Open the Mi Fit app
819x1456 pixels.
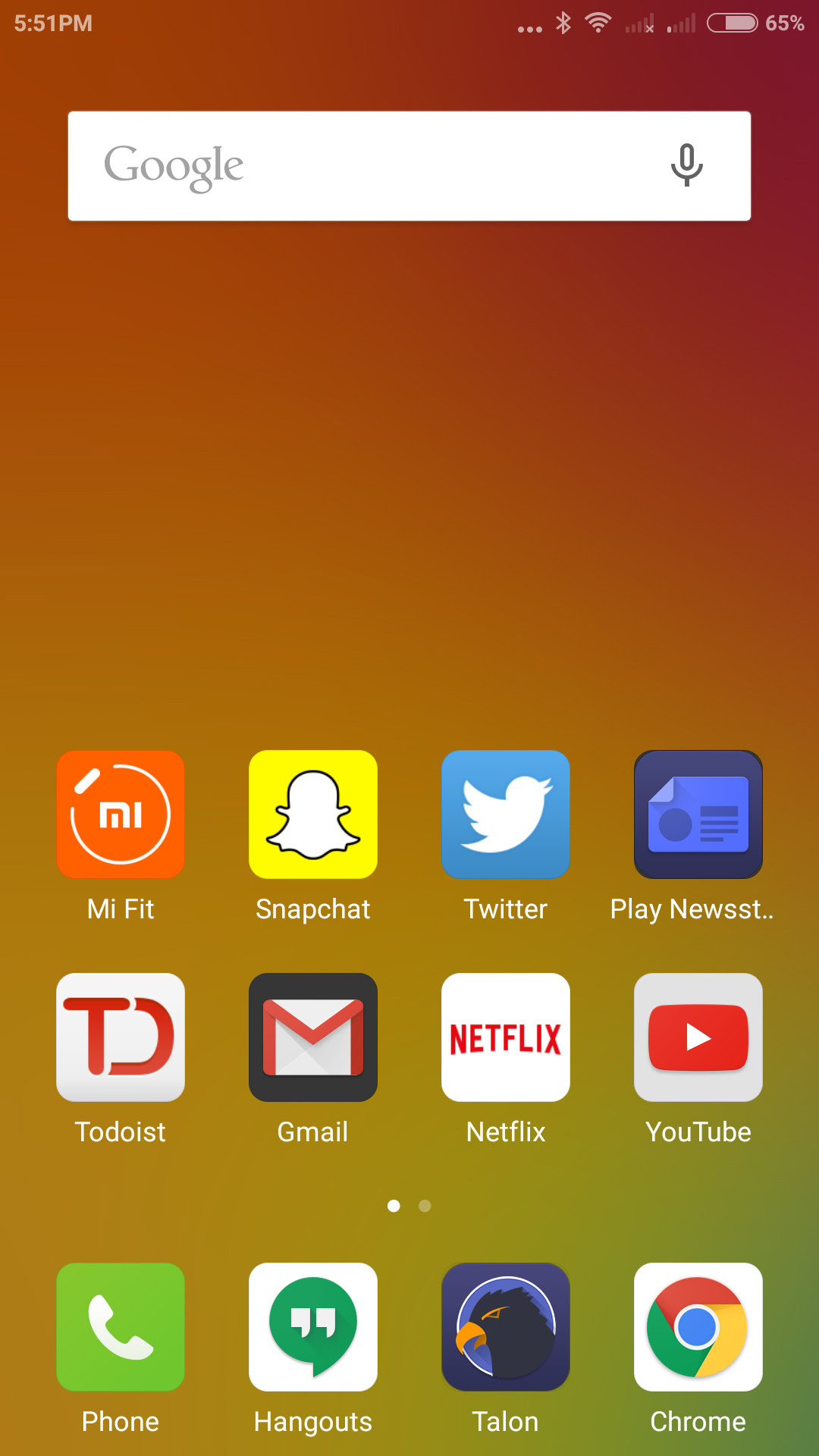121,814
